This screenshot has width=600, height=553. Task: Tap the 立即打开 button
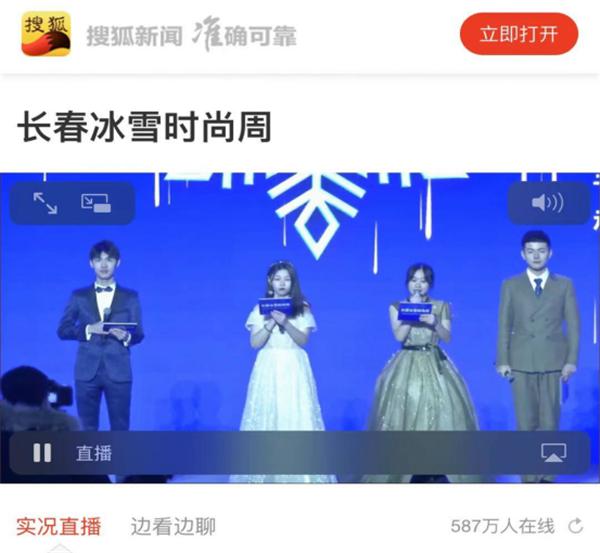pyautogui.click(x=518, y=34)
